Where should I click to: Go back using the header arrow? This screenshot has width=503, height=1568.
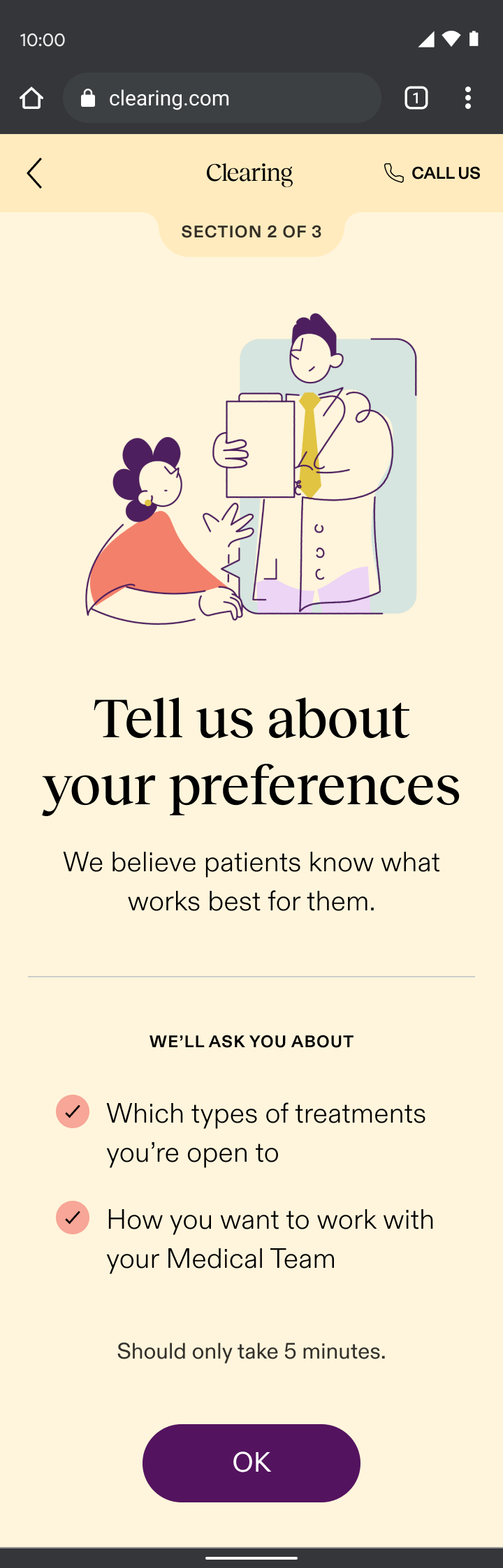coord(34,173)
